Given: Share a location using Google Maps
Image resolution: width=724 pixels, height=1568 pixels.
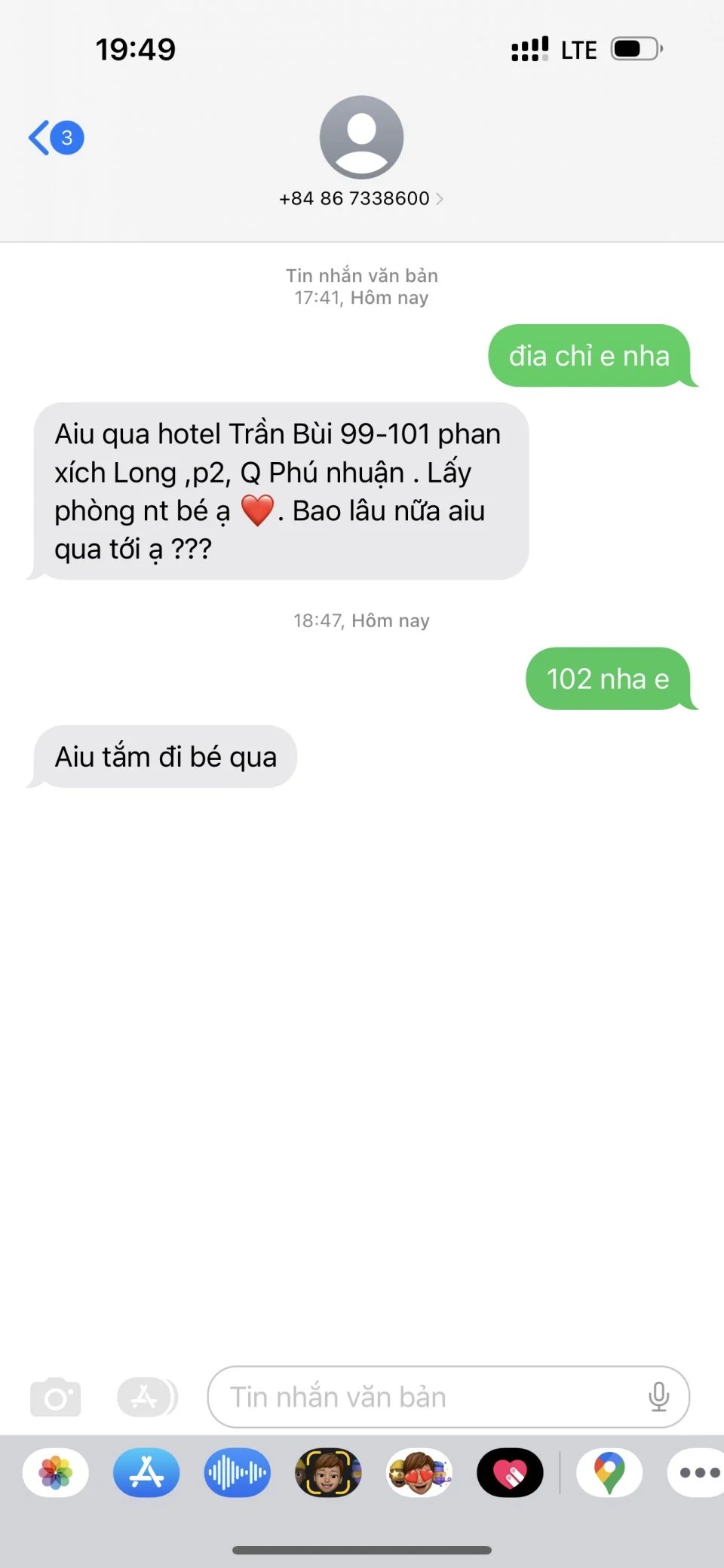Looking at the screenshot, I should (x=609, y=1472).
